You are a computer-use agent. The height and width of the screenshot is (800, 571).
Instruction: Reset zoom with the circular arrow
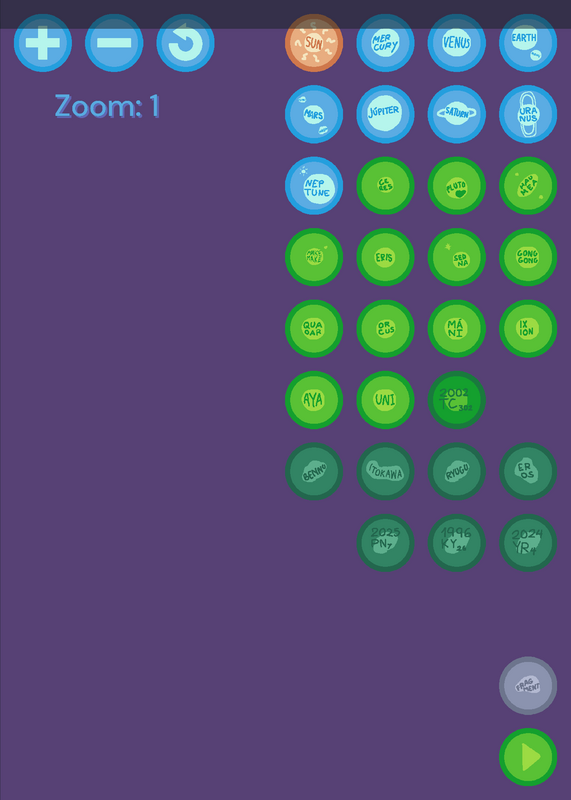click(x=186, y=43)
